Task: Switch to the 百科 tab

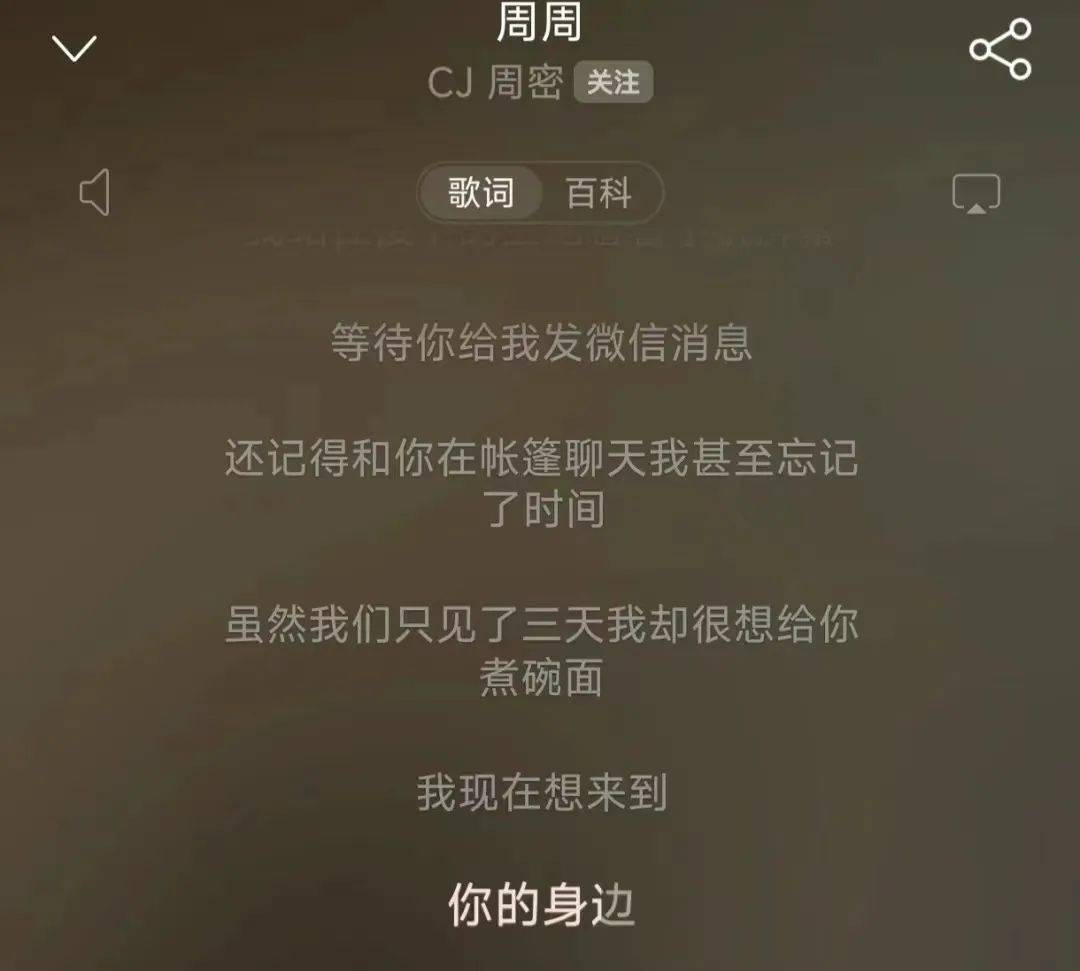Action: pos(599,192)
